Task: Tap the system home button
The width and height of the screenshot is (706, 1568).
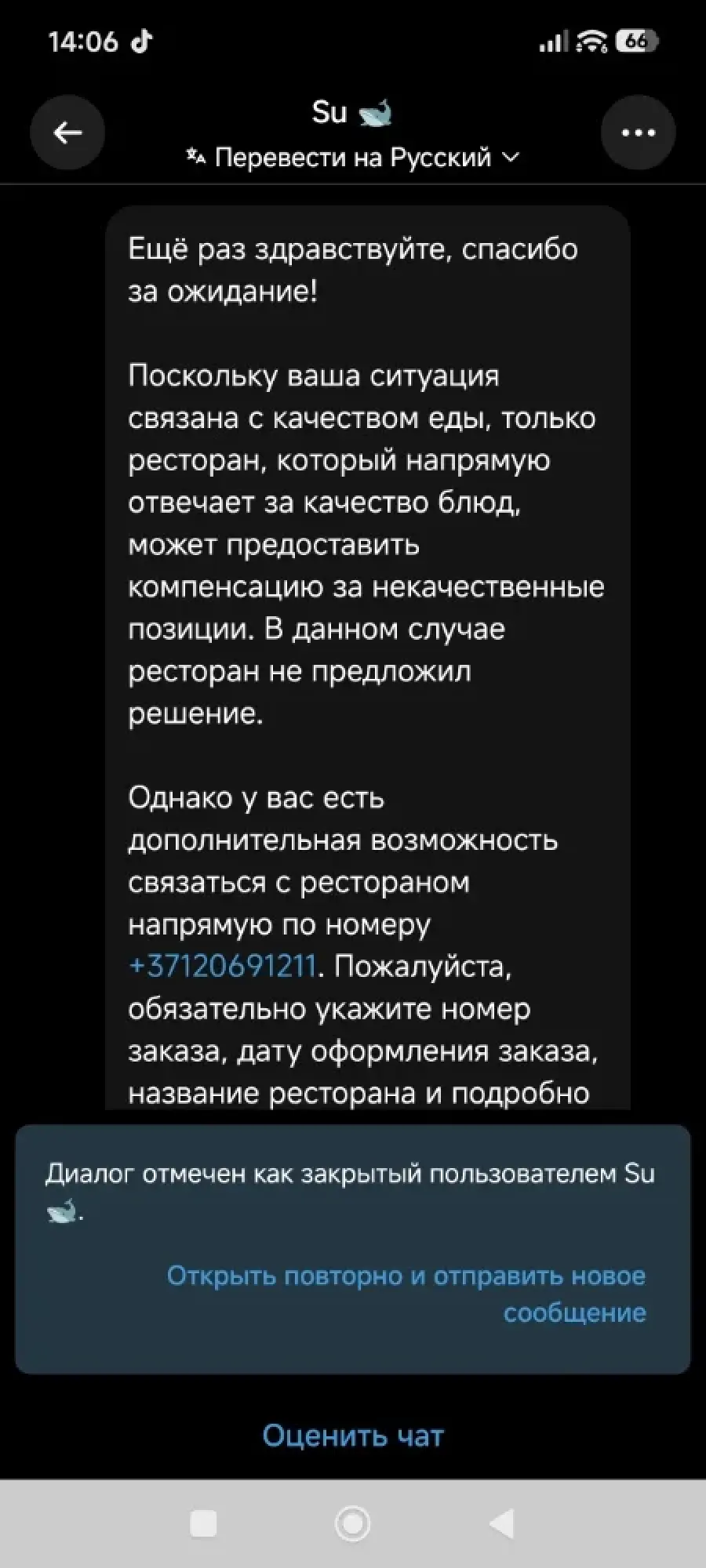Action: click(352, 1524)
